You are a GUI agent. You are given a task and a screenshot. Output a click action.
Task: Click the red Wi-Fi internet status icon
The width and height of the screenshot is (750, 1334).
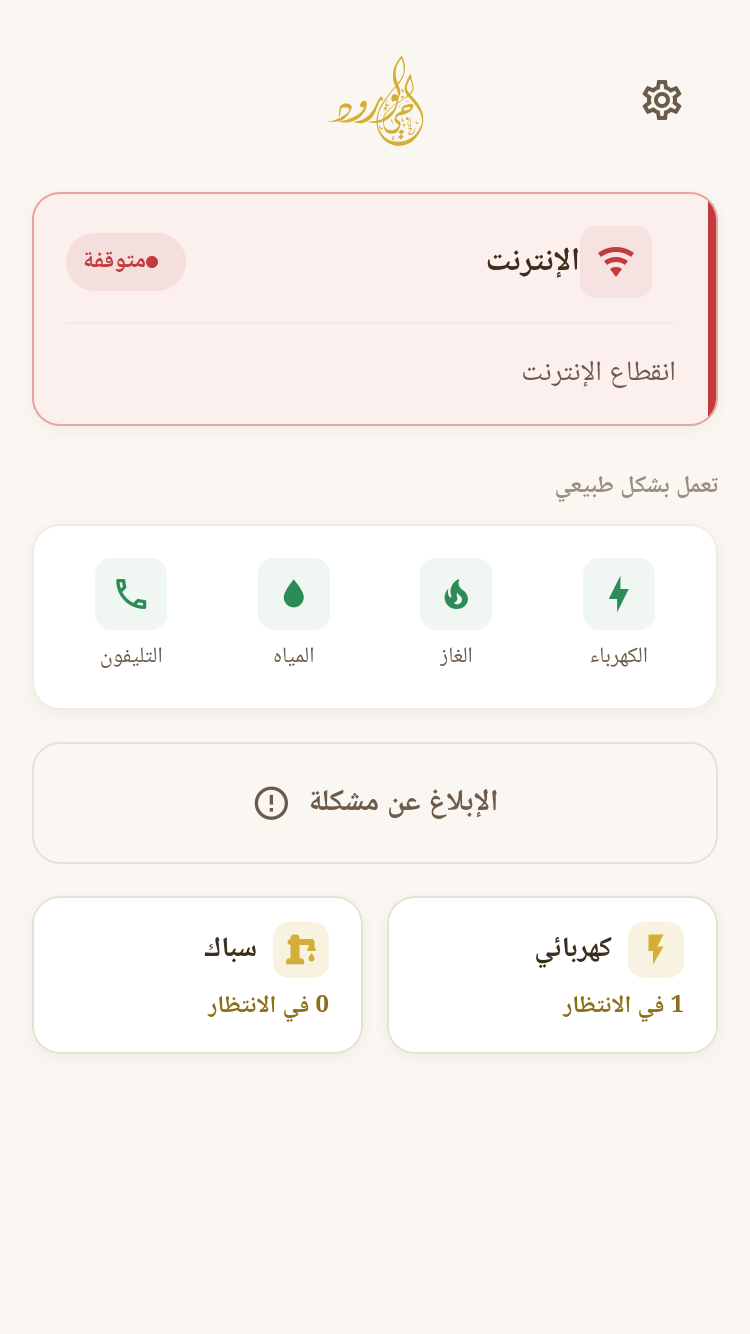point(616,261)
